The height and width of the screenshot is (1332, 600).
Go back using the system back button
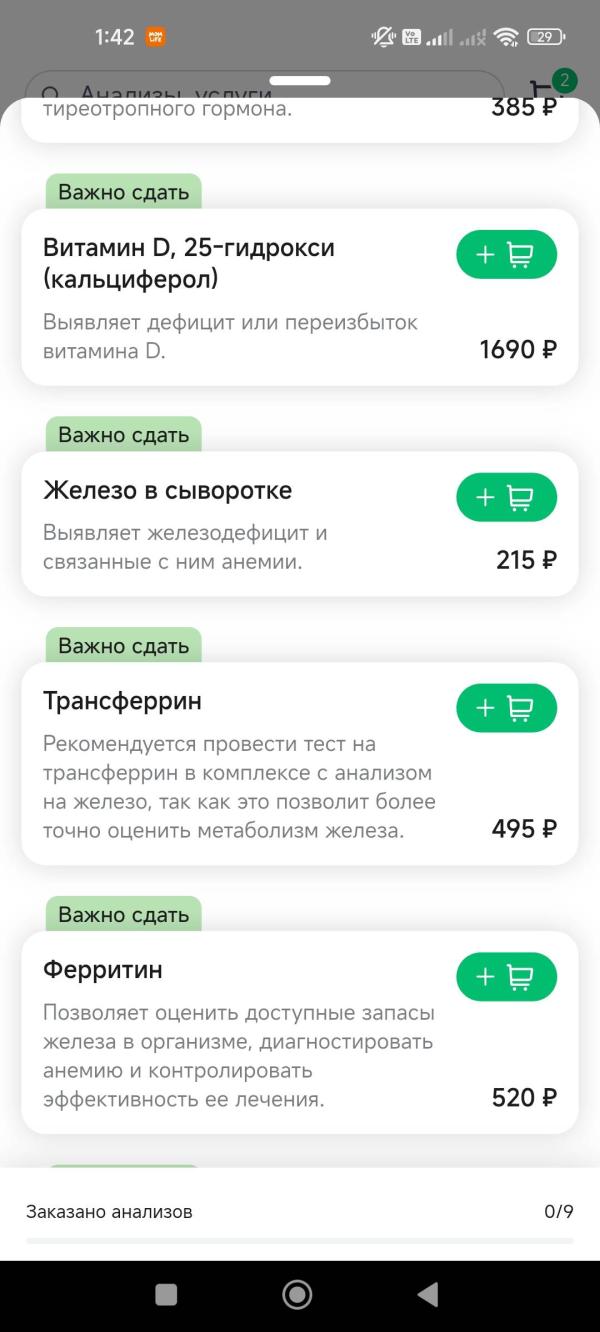click(x=428, y=1295)
